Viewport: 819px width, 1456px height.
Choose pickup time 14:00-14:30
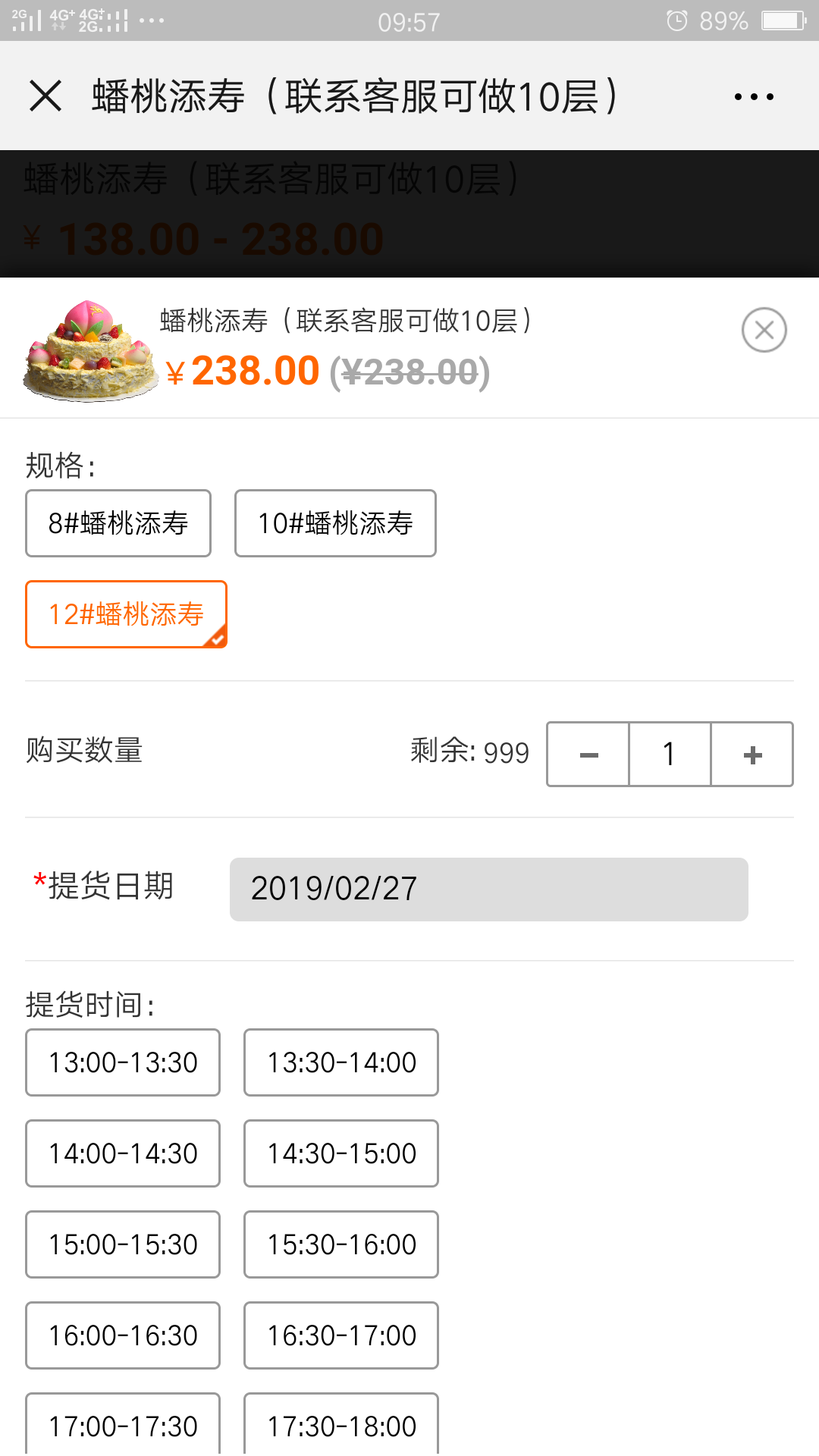(x=123, y=1153)
